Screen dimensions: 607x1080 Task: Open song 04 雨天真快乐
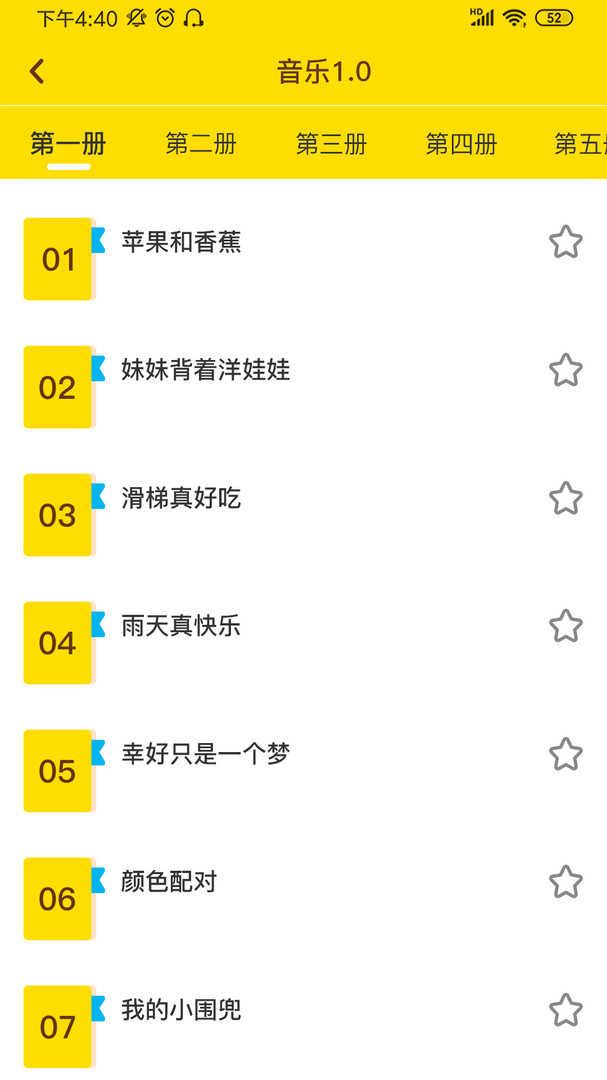coord(181,627)
